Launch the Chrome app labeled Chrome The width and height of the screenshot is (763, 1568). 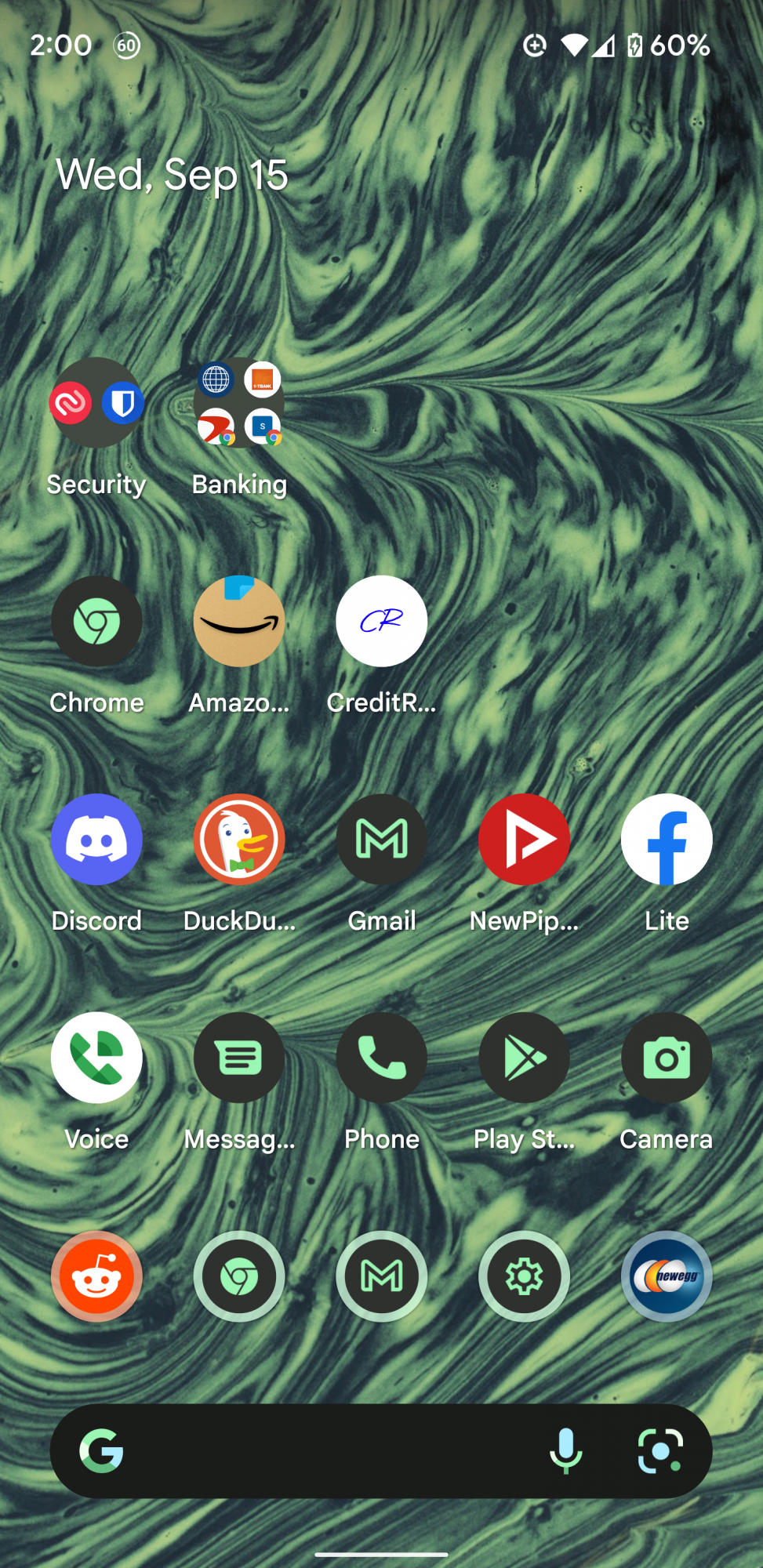[x=96, y=622]
